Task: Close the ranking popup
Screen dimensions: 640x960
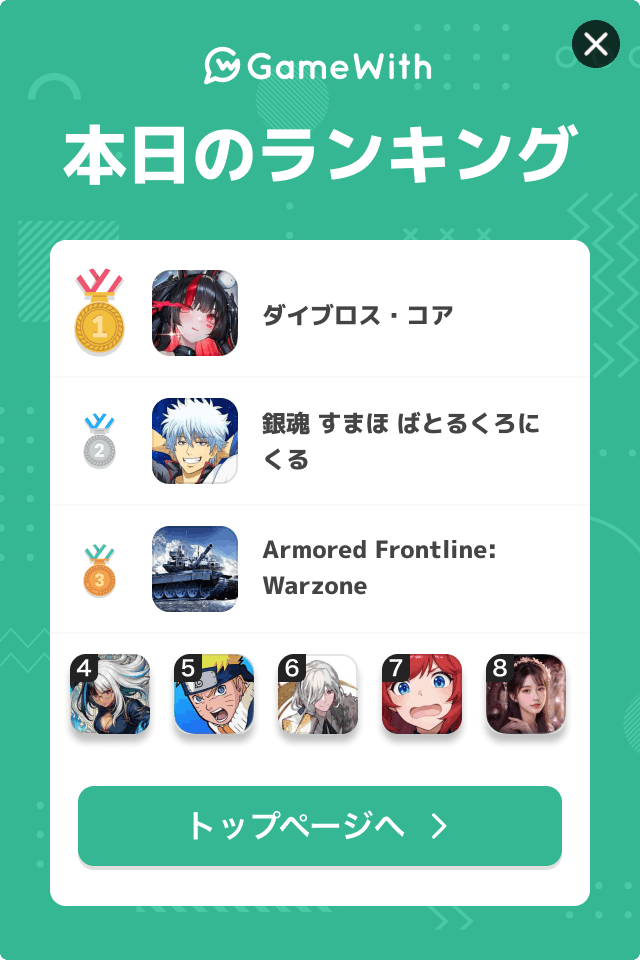Action: tap(595, 45)
